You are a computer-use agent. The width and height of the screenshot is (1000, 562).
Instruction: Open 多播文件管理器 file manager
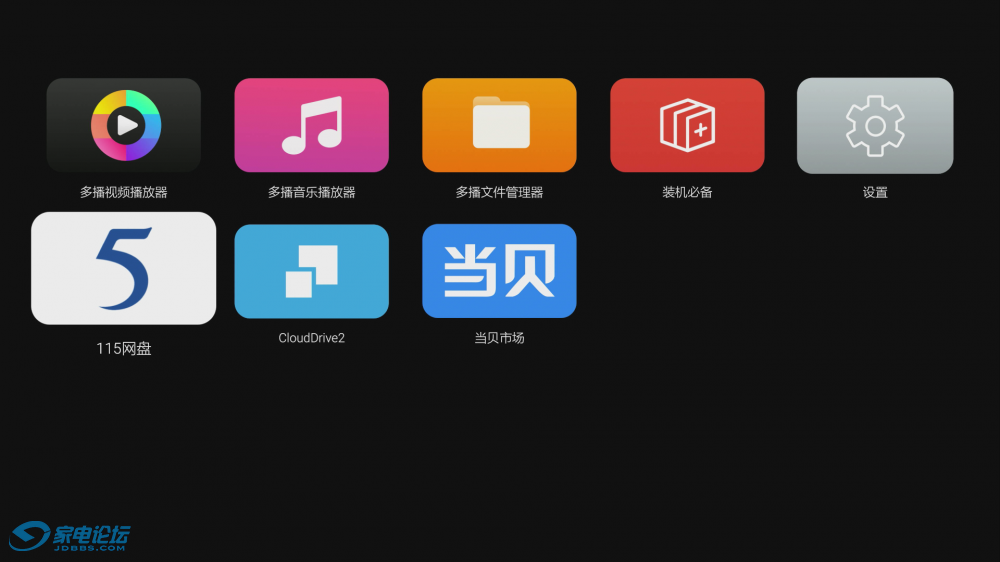coord(499,125)
